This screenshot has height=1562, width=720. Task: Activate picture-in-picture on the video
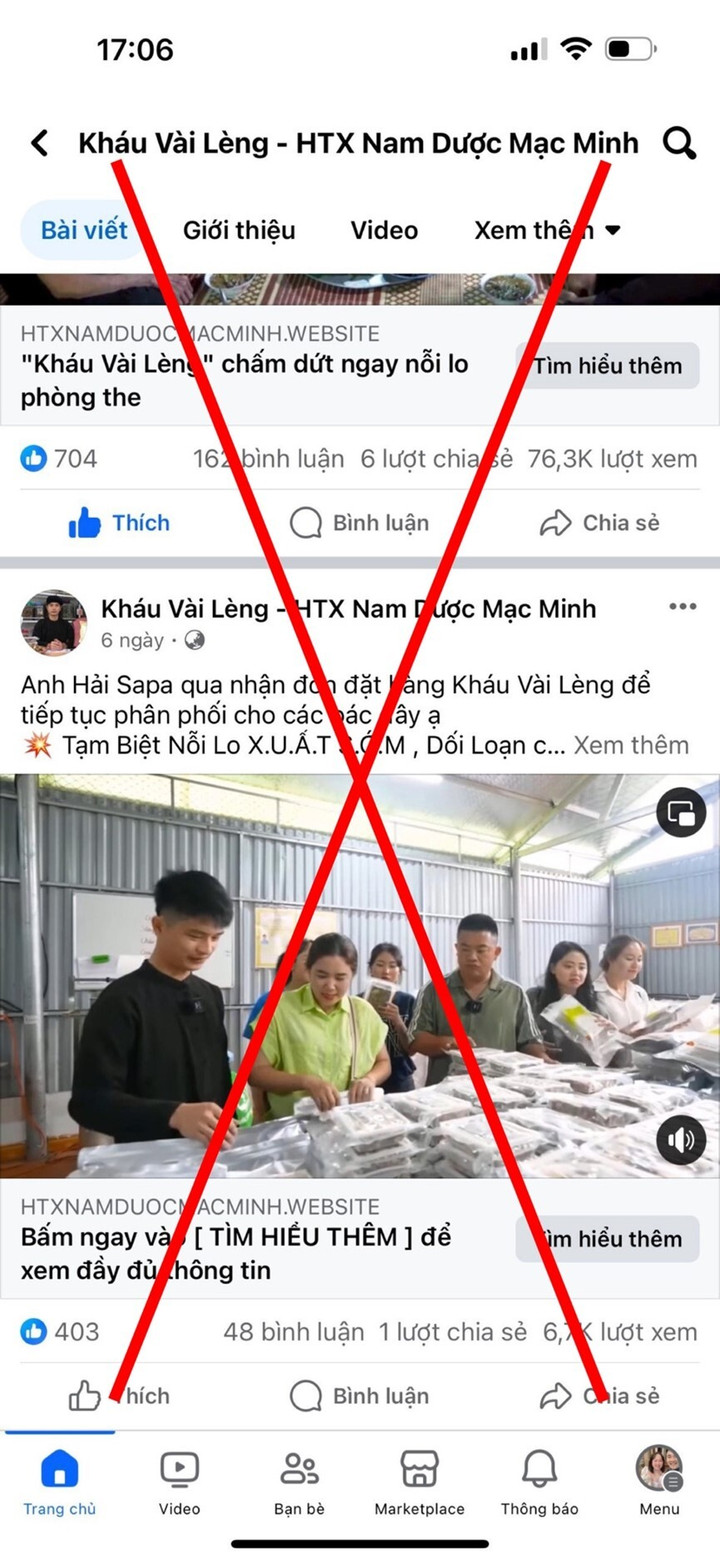point(681,813)
